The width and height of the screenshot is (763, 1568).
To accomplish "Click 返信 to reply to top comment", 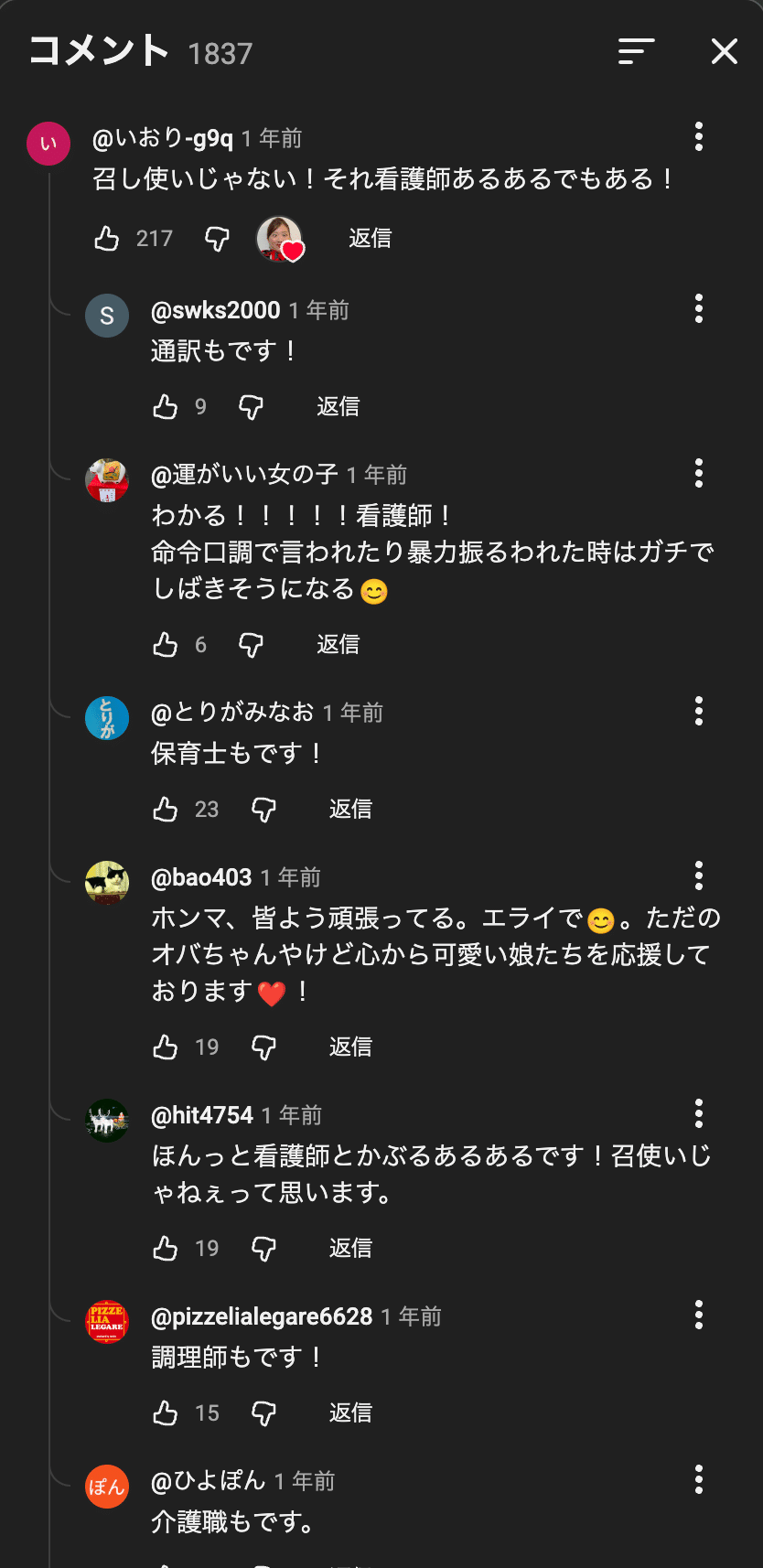I will point(369,237).
